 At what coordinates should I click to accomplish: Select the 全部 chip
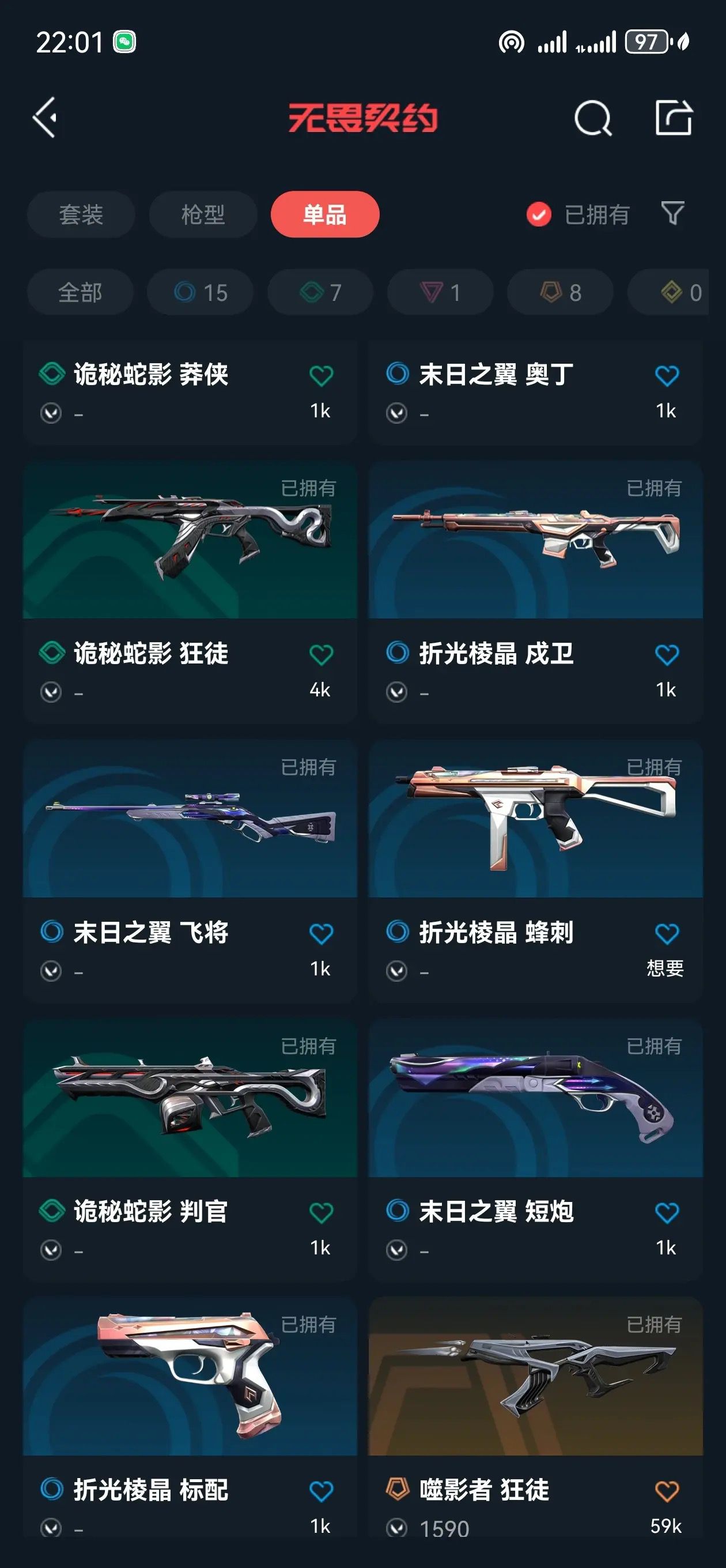pos(80,292)
